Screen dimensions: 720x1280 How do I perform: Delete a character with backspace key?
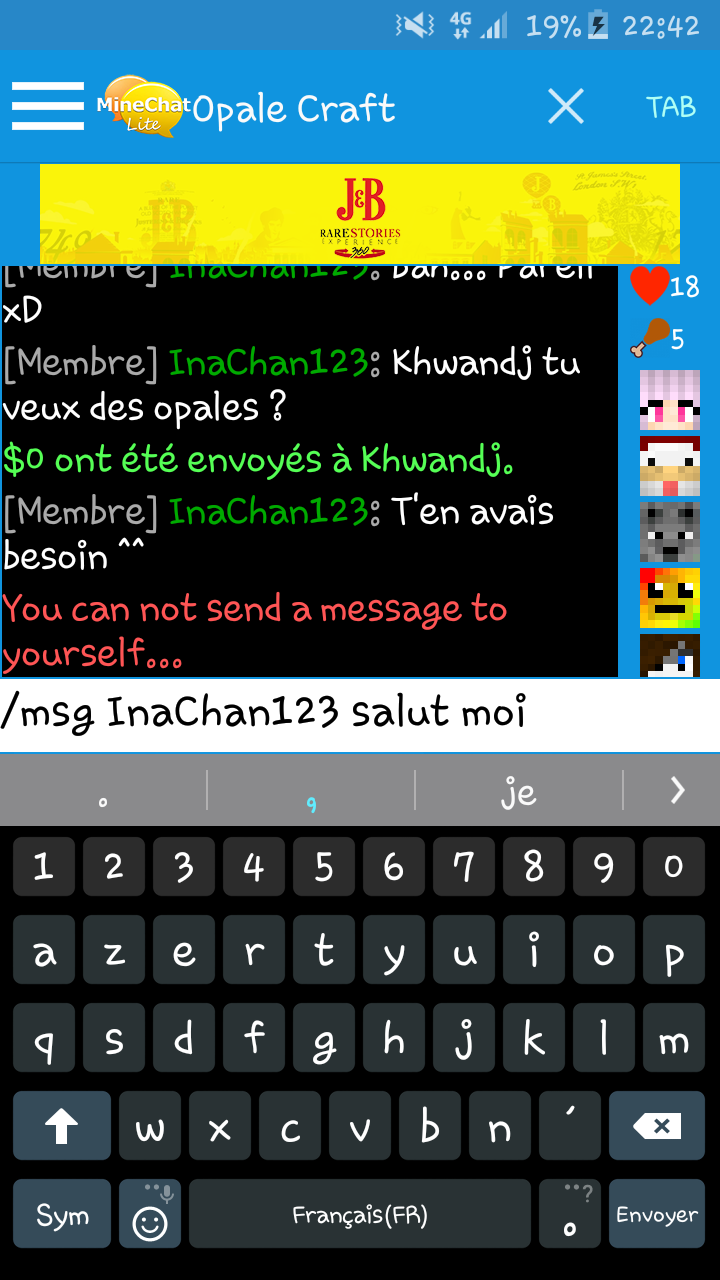[657, 1126]
